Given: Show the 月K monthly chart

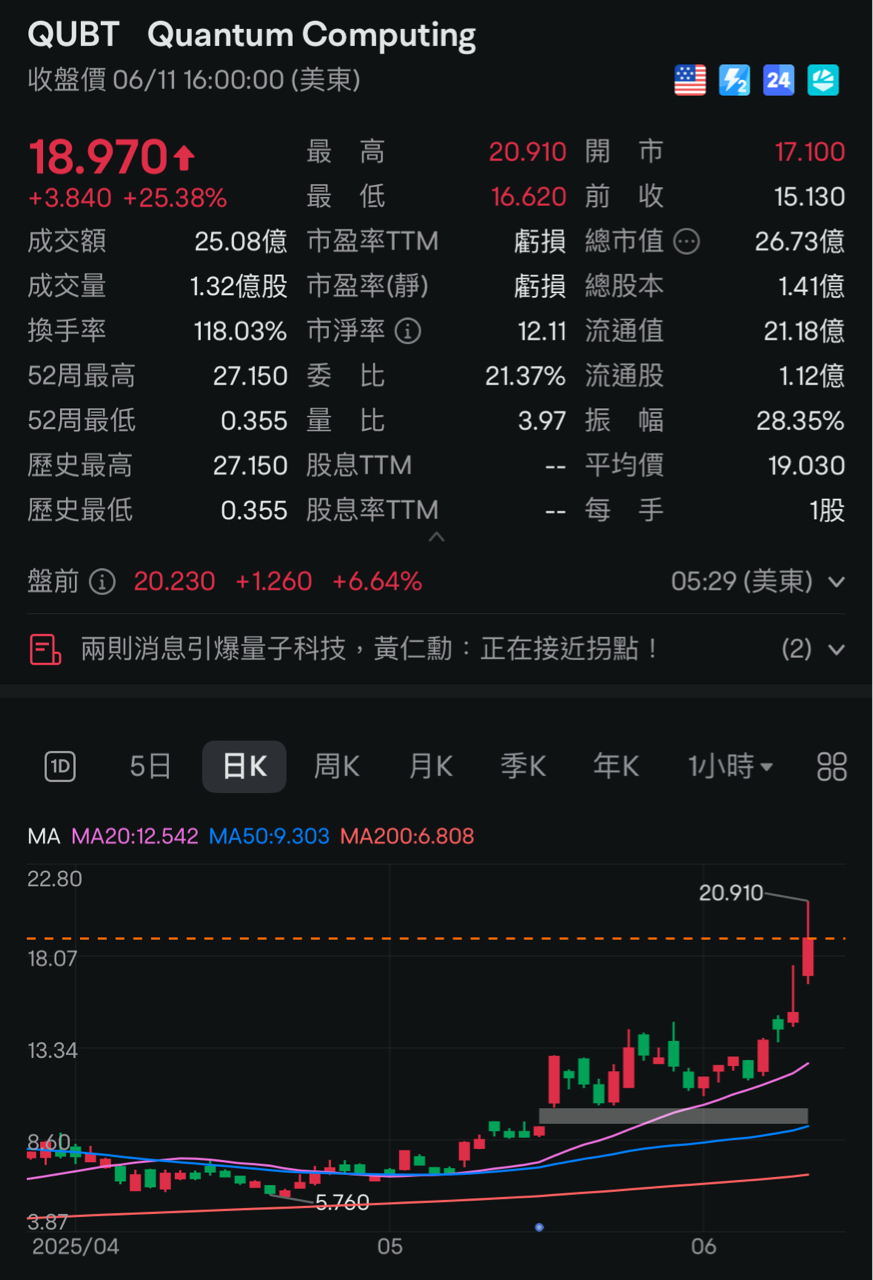Looking at the screenshot, I should pyautogui.click(x=431, y=767).
